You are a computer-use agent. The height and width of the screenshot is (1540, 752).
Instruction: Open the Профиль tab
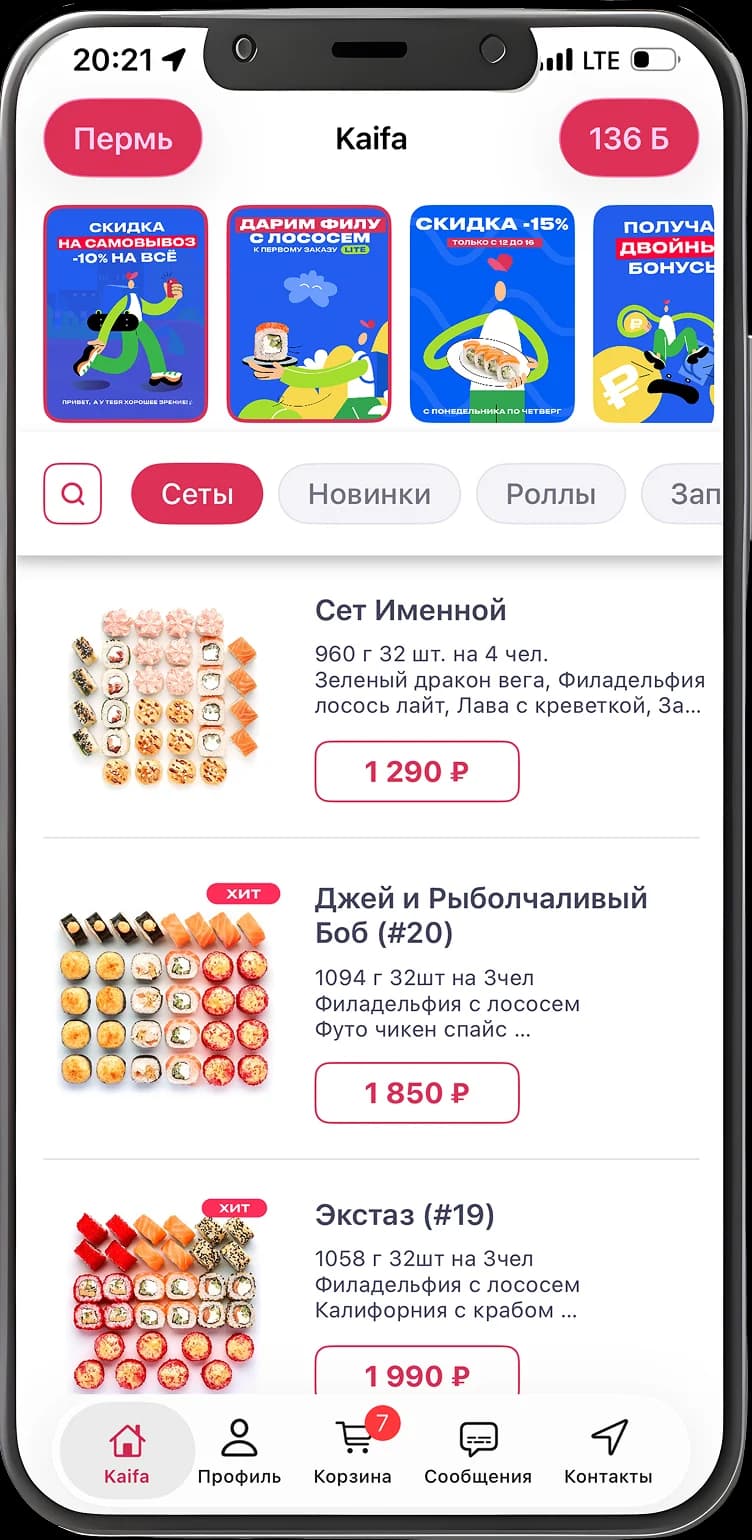click(239, 1452)
